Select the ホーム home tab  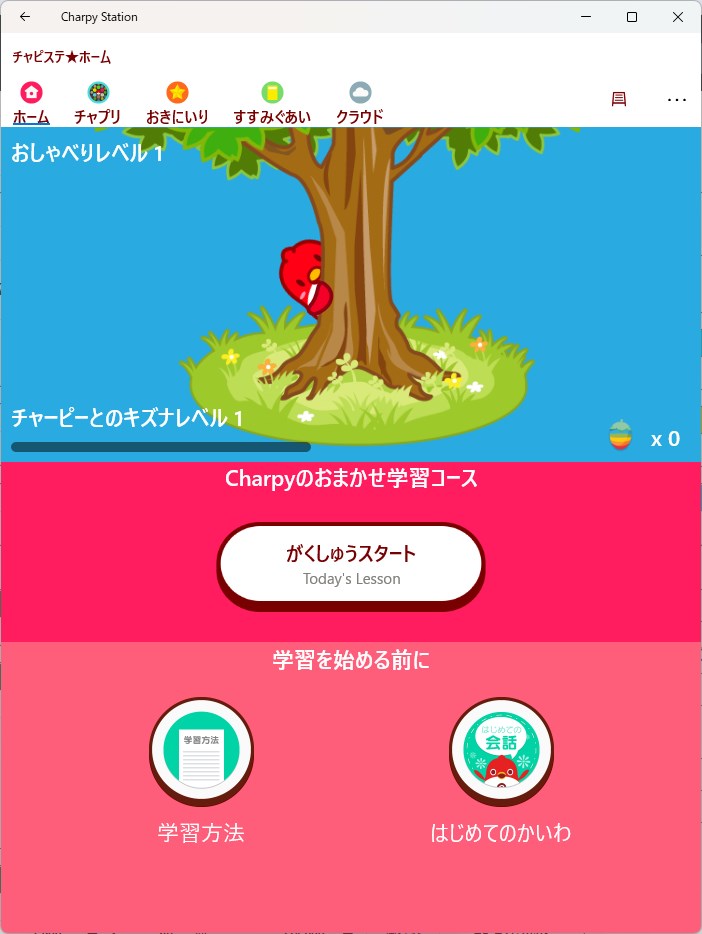pyautogui.click(x=31, y=103)
